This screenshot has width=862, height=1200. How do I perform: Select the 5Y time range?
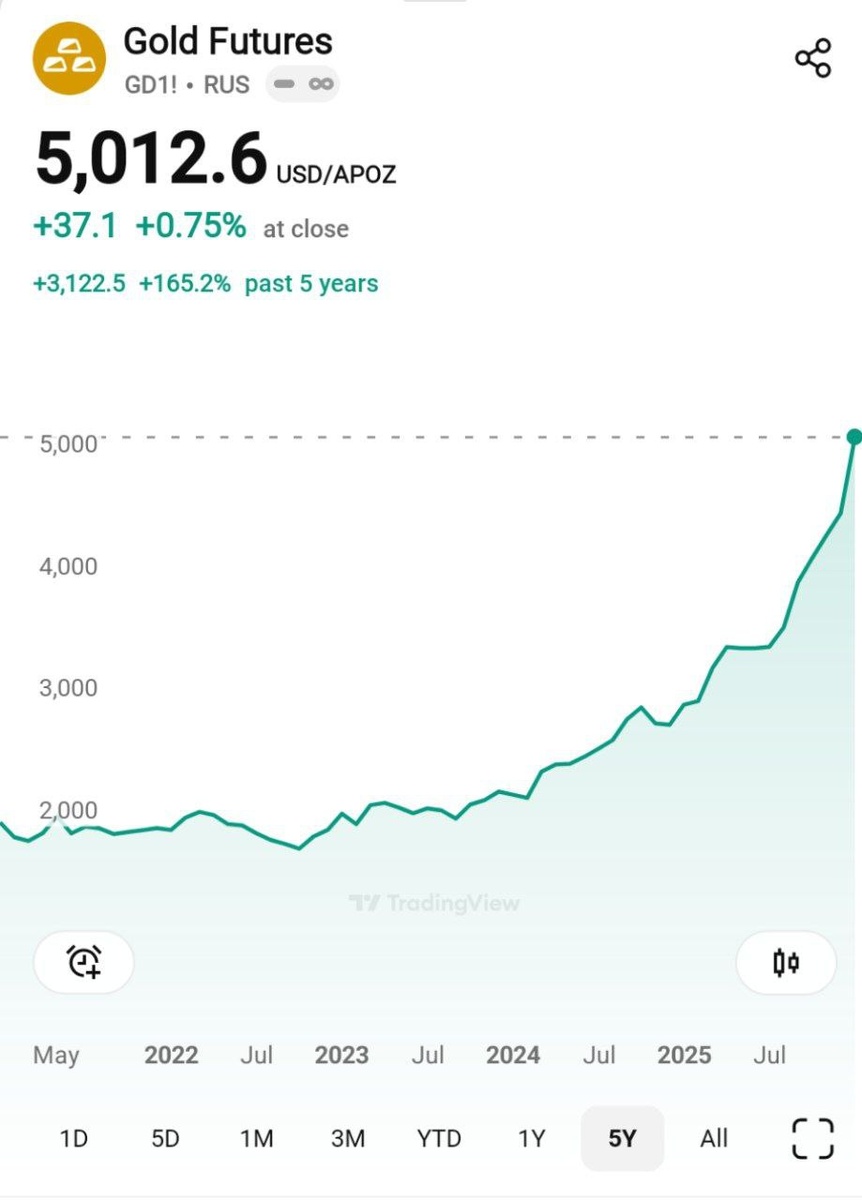(x=622, y=1138)
